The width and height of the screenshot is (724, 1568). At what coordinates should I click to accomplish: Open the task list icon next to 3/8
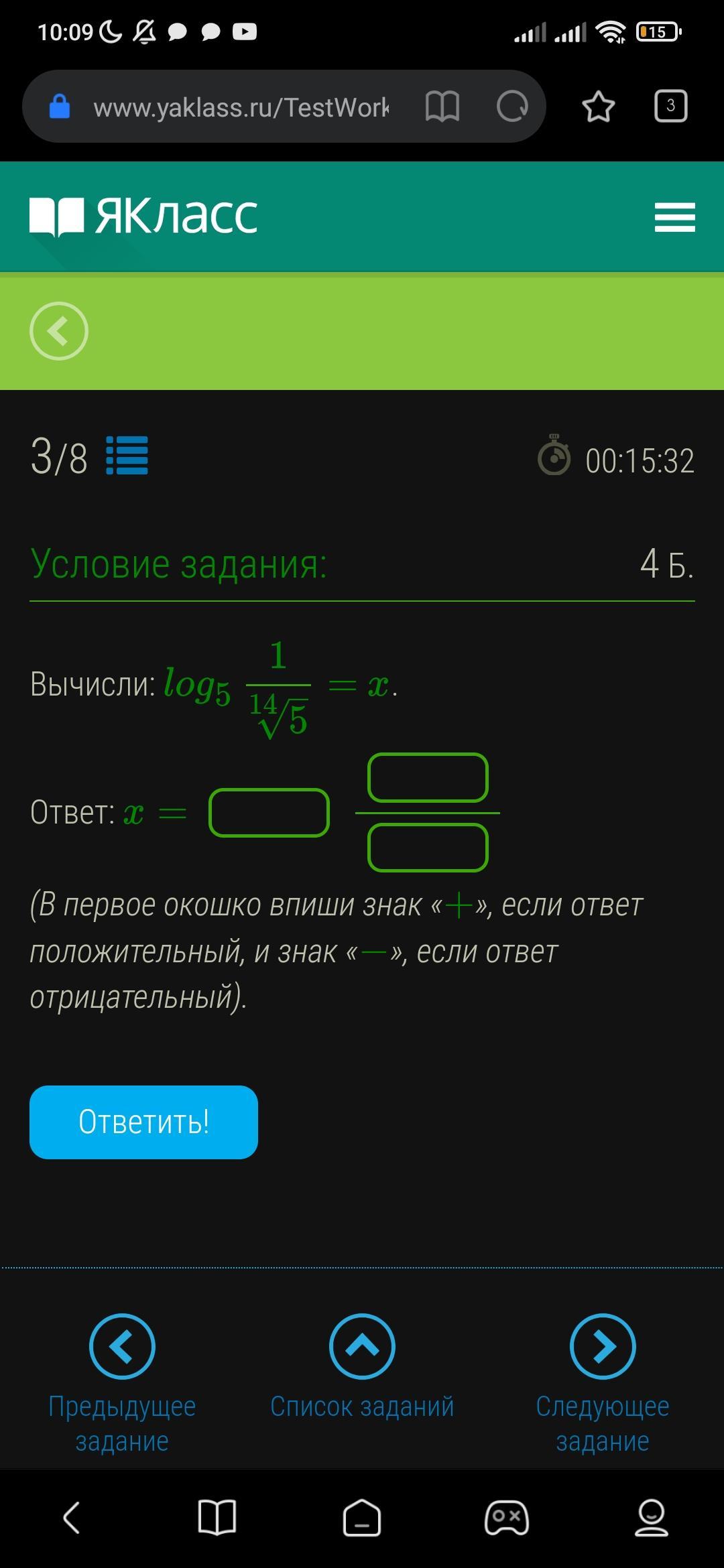[x=127, y=456]
